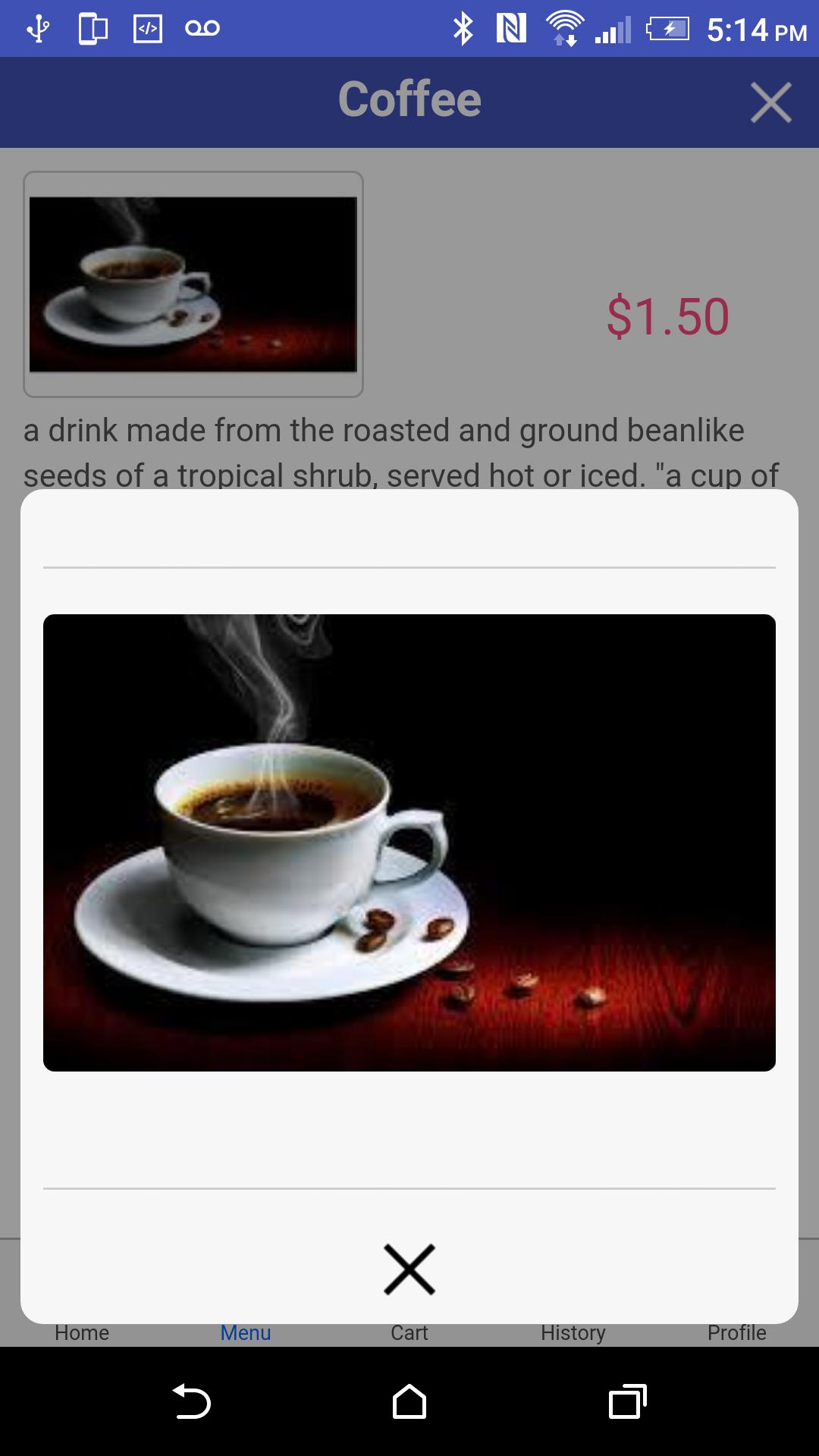View the History tab

coord(573,1332)
